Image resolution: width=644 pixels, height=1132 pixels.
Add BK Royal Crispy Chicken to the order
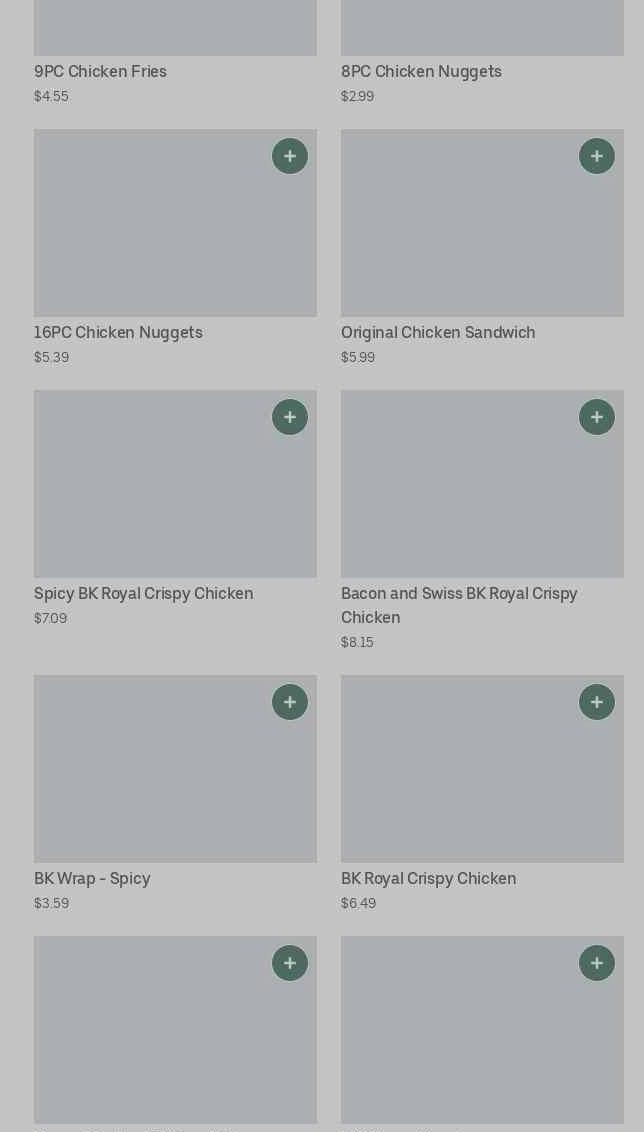[x=597, y=702]
